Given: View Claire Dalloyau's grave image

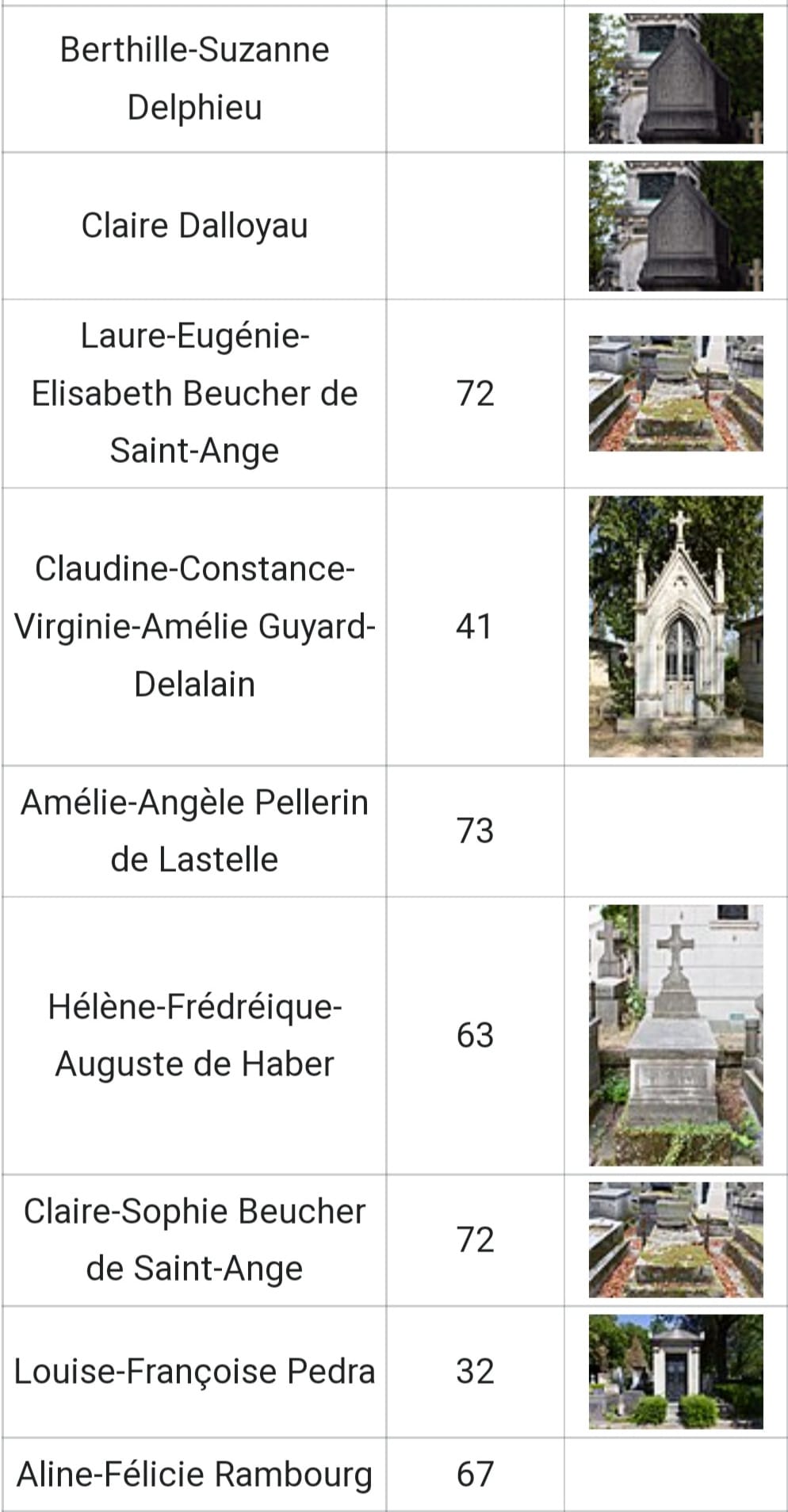Looking at the screenshot, I should click(675, 226).
